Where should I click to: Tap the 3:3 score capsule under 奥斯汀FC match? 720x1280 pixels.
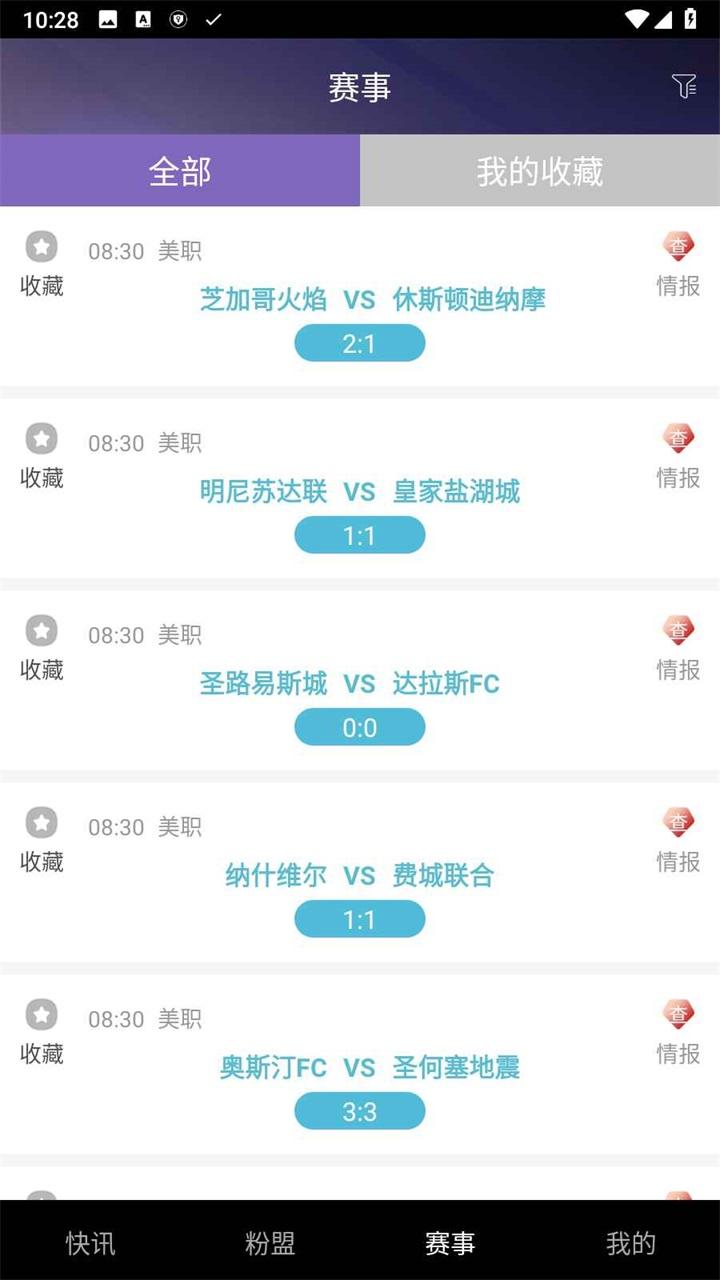360,1111
